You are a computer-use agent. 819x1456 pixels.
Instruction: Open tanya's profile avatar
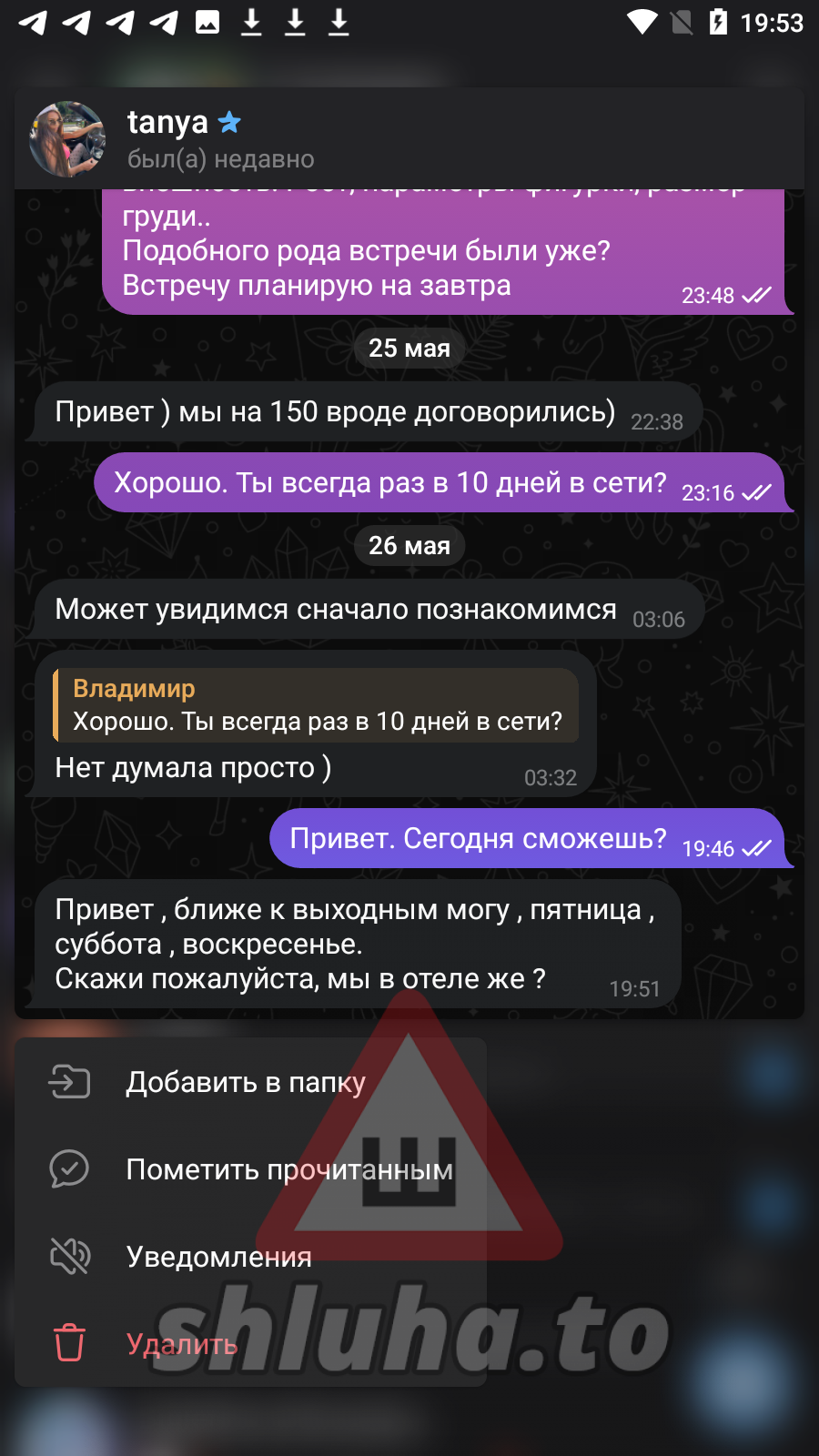67,139
